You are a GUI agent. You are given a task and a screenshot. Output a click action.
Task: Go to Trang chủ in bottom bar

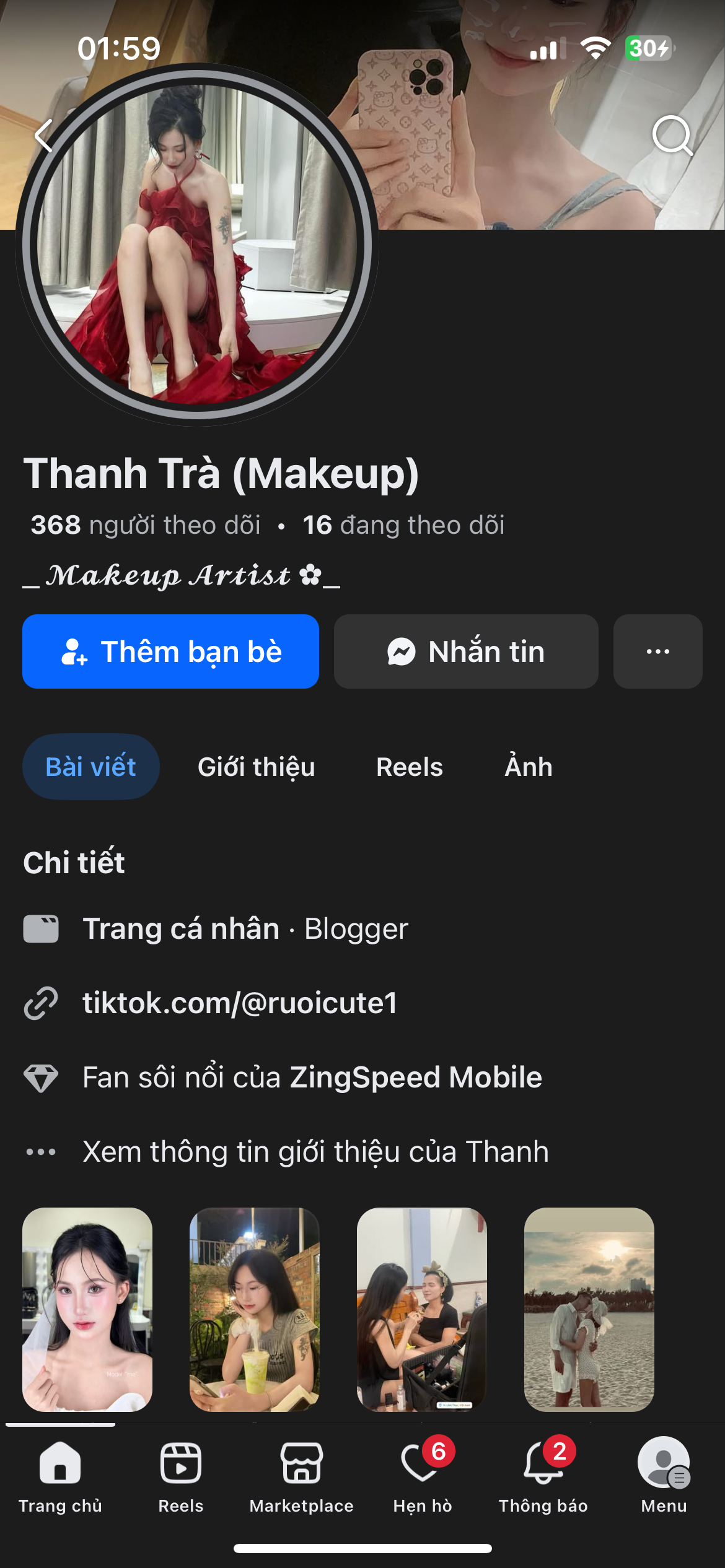coord(60,1476)
